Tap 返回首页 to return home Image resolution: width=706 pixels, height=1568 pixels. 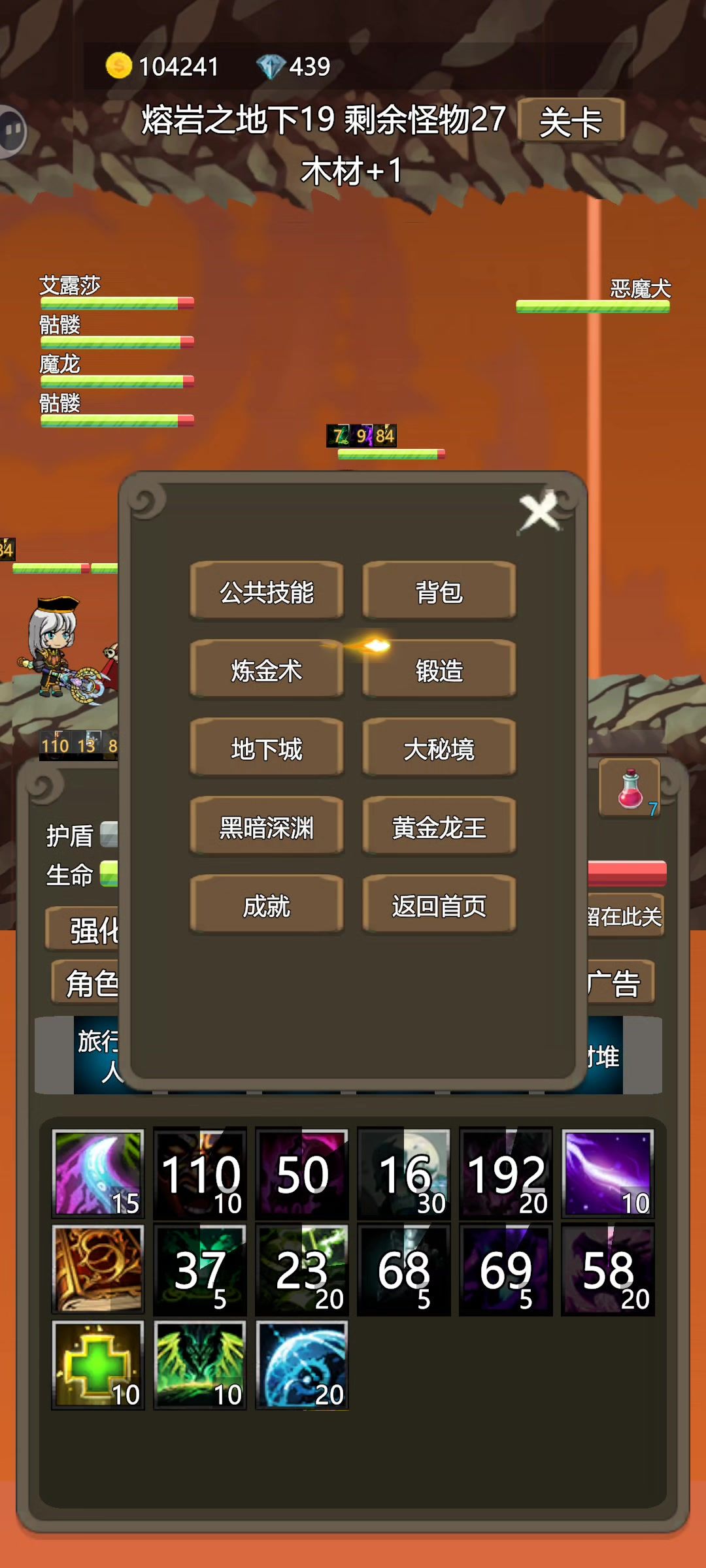point(439,905)
